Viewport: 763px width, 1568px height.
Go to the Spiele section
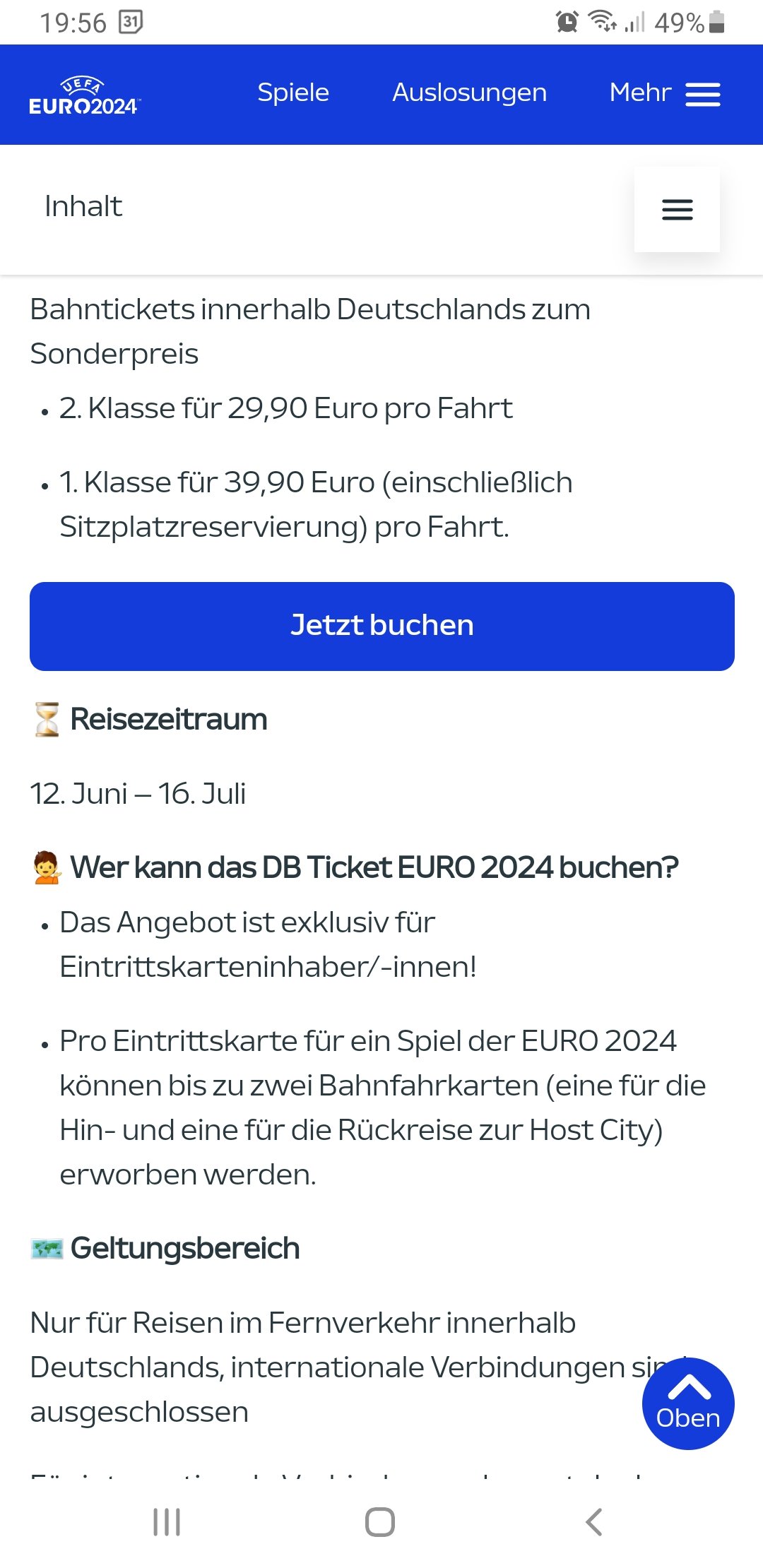tap(293, 93)
